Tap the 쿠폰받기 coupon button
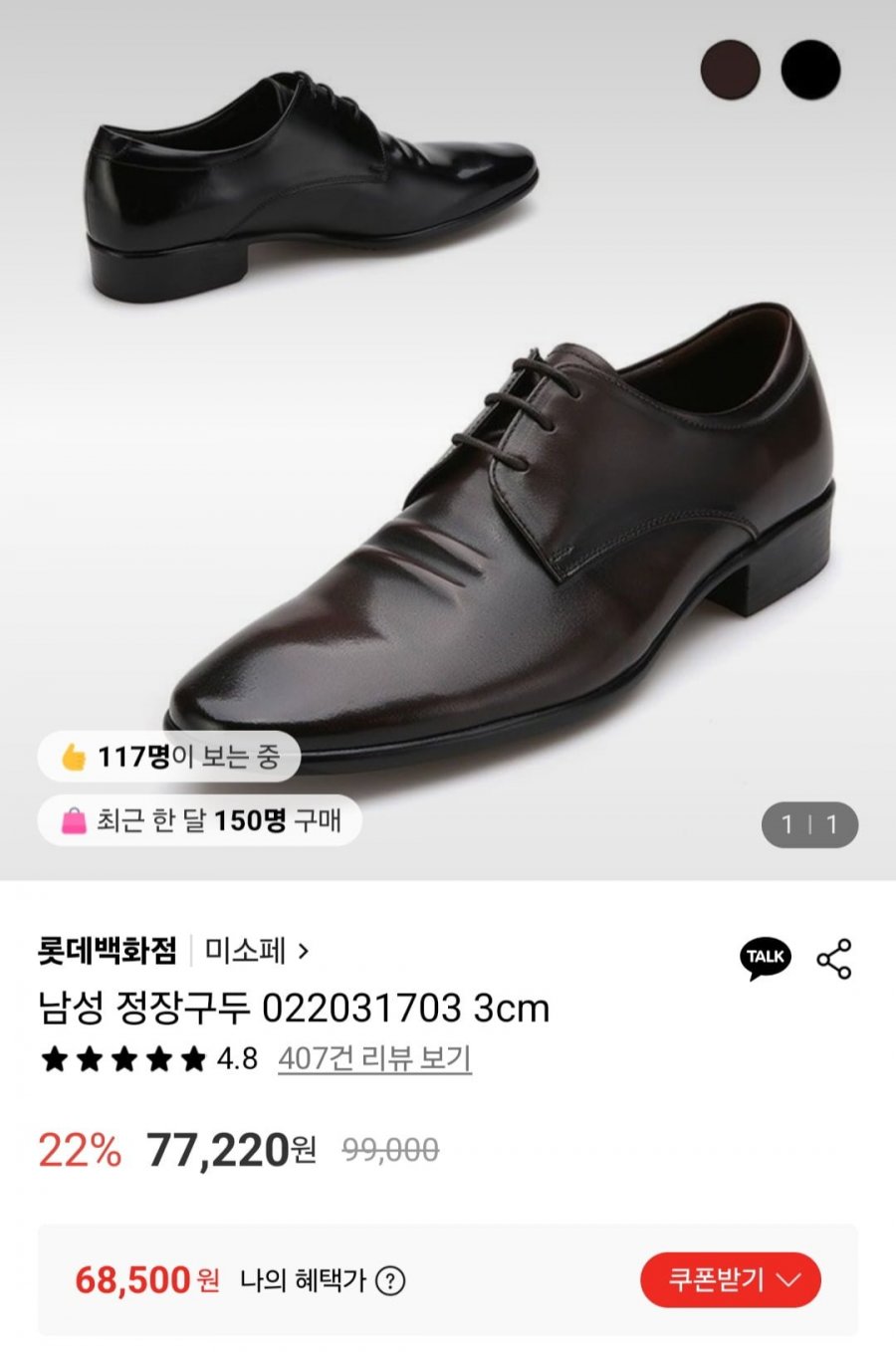This screenshot has width=896, height=1352. click(730, 1279)
